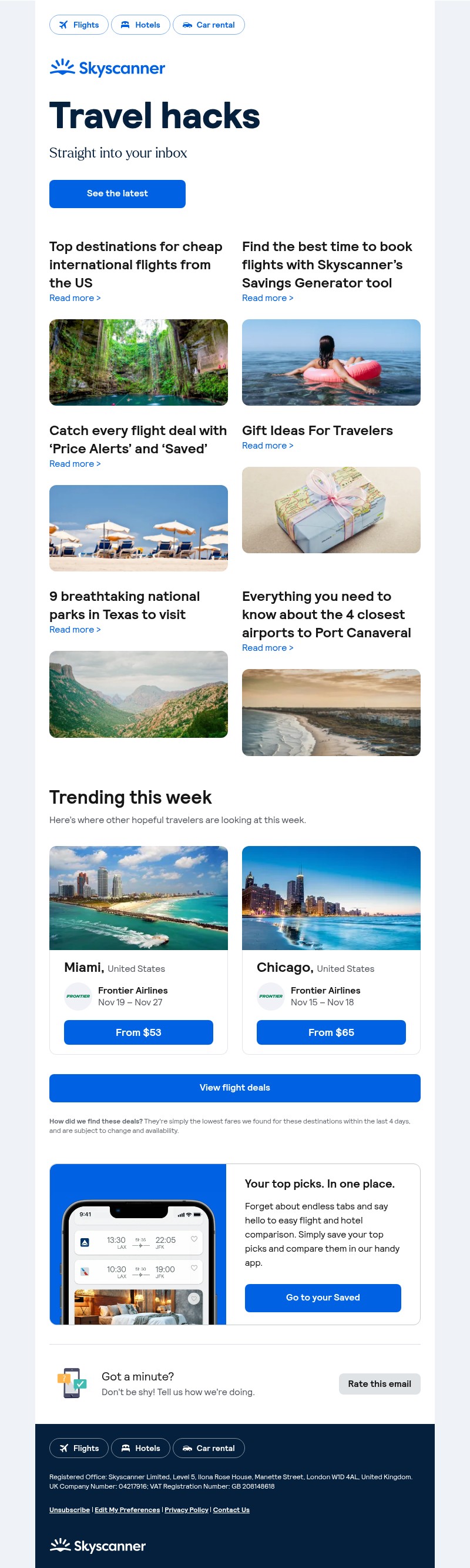Read more on Texas national parks
Viewport: 470px width, 1568px height.
tap(75, 630)
